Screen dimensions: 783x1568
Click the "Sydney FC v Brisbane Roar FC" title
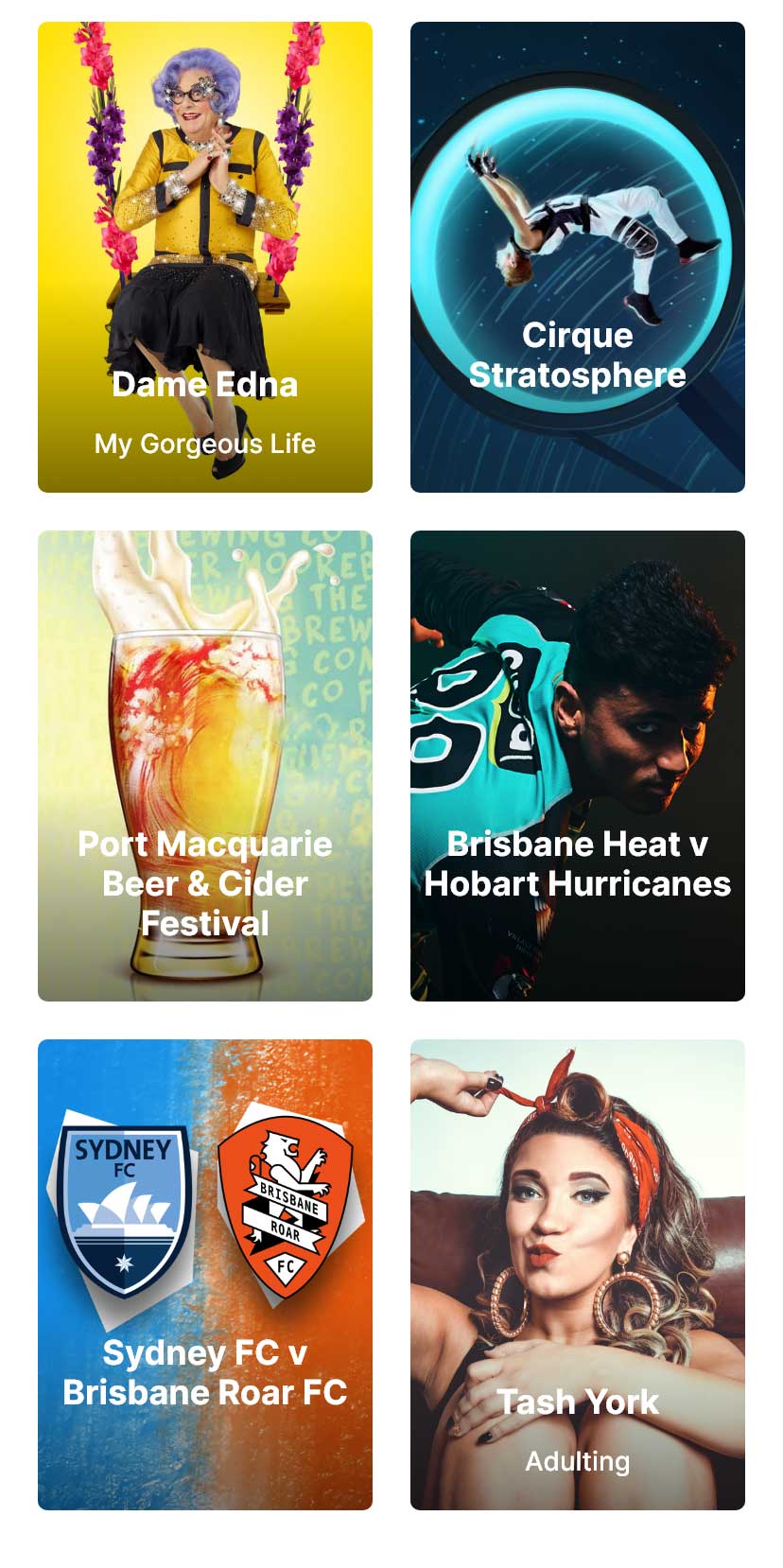(204, 1373)
